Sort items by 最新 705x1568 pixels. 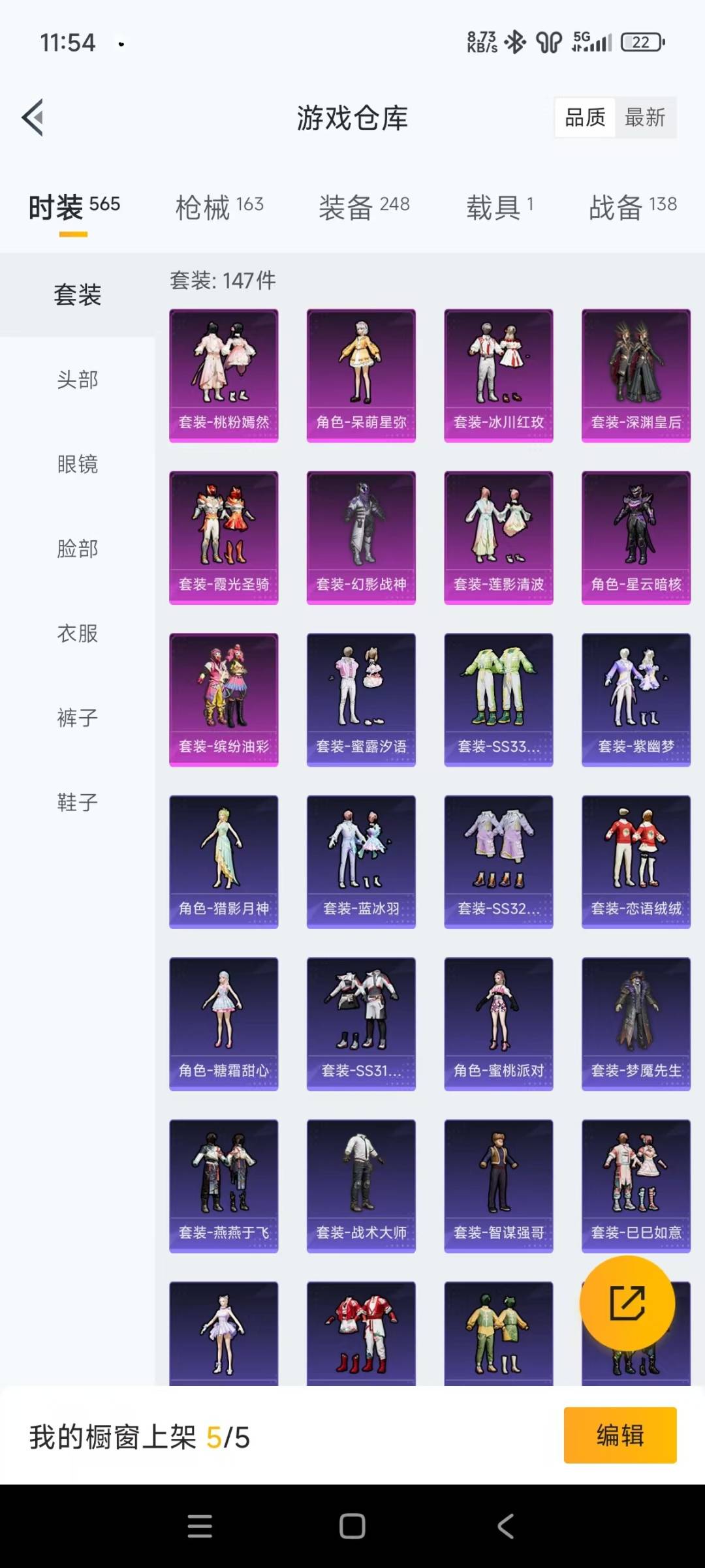click(x=645, y=117)
